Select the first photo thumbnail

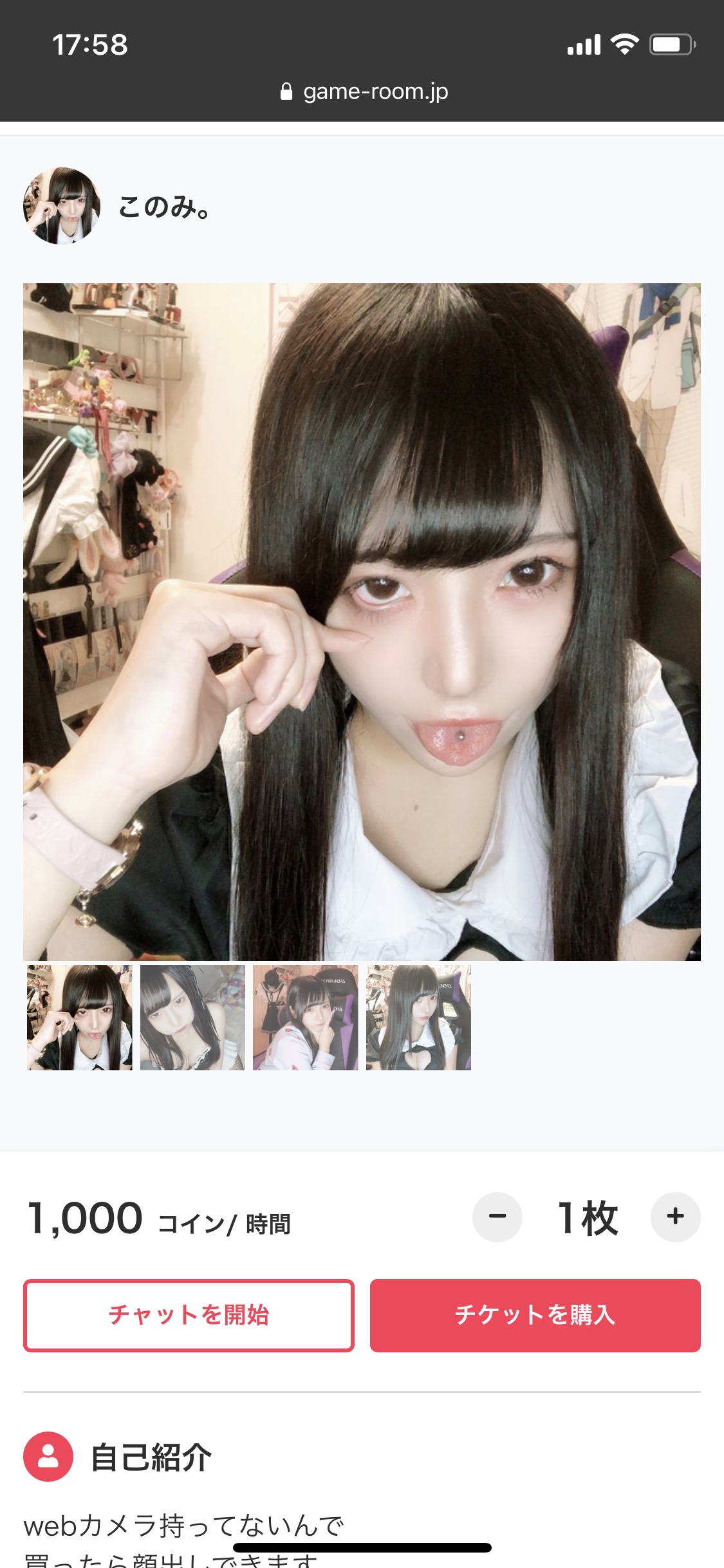[79, 1017]
